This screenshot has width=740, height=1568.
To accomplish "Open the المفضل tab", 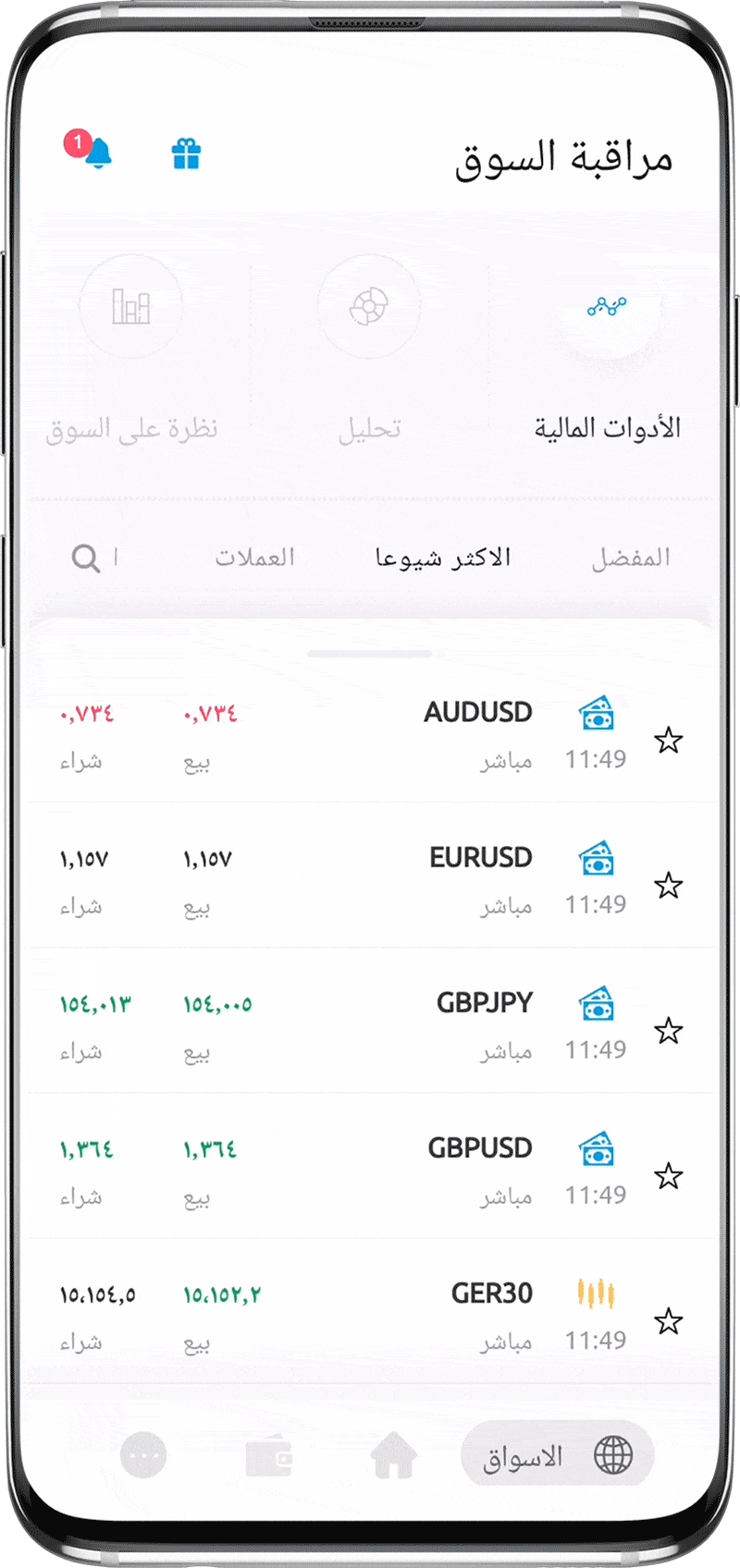I will coord(631,557).
